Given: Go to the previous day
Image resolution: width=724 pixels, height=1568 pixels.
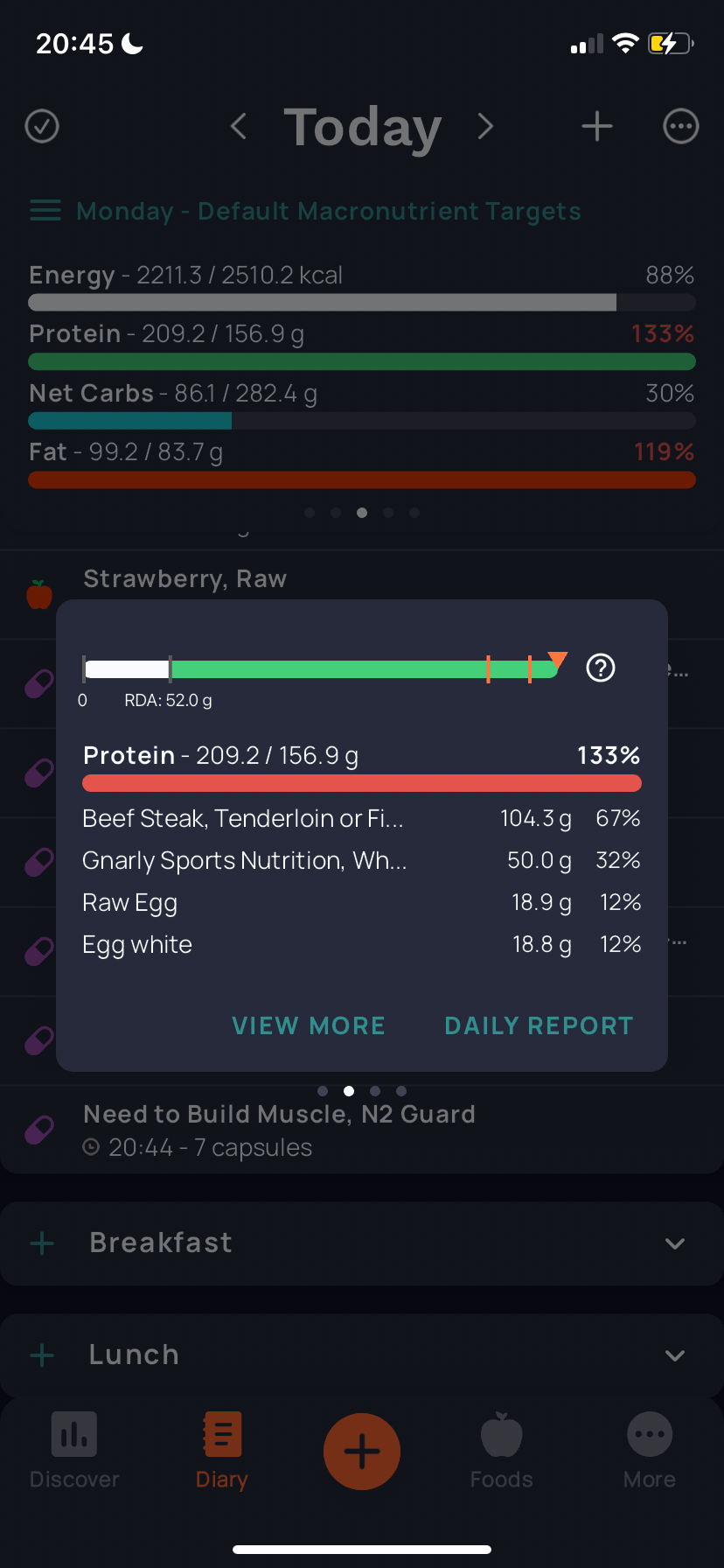Looking at the screenshot, I should [238, 126].
